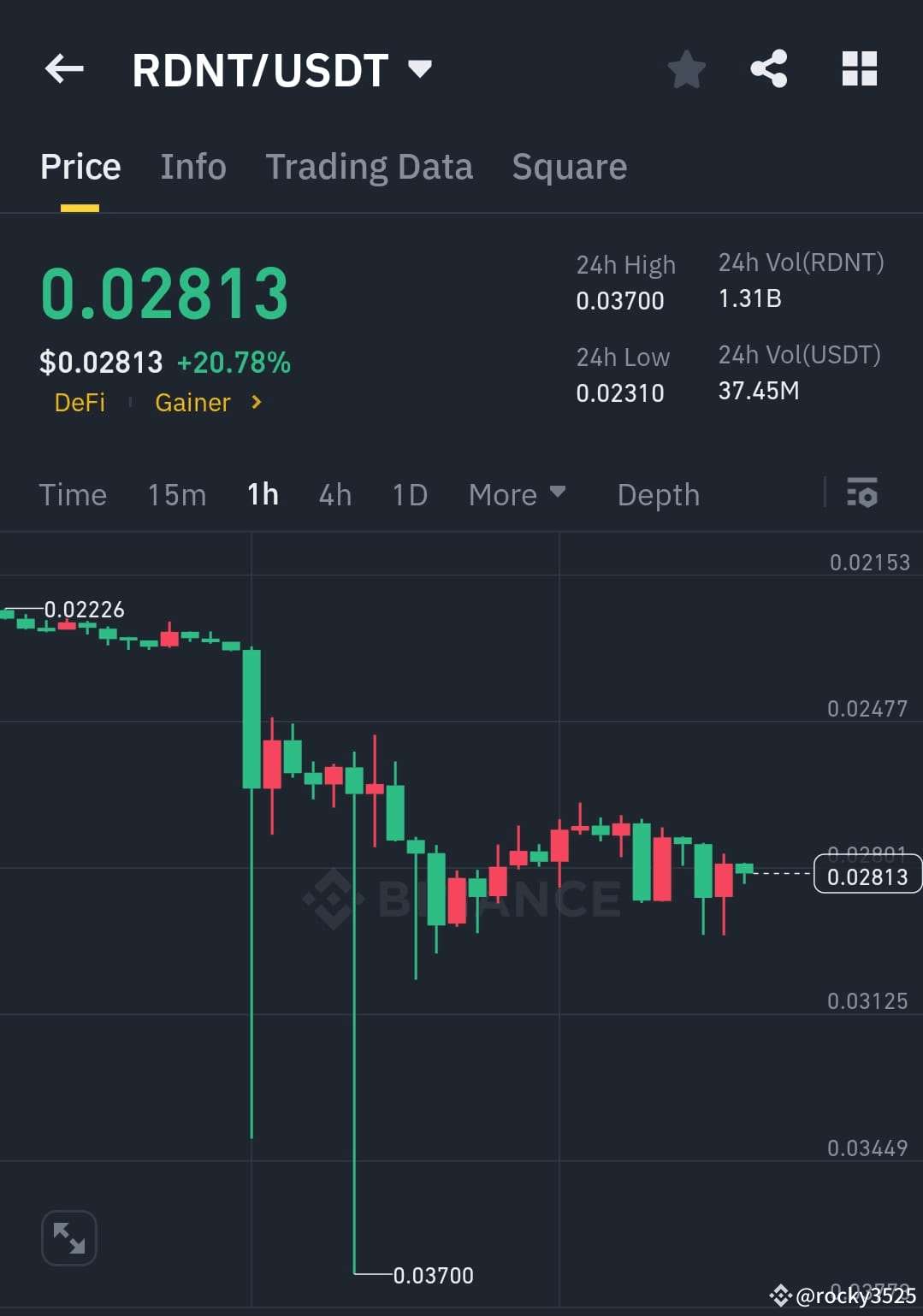Image resolution: width=923 pixels, height=1316 pixels.
Task: Select the Time line chart view
Action: [73, 494]
